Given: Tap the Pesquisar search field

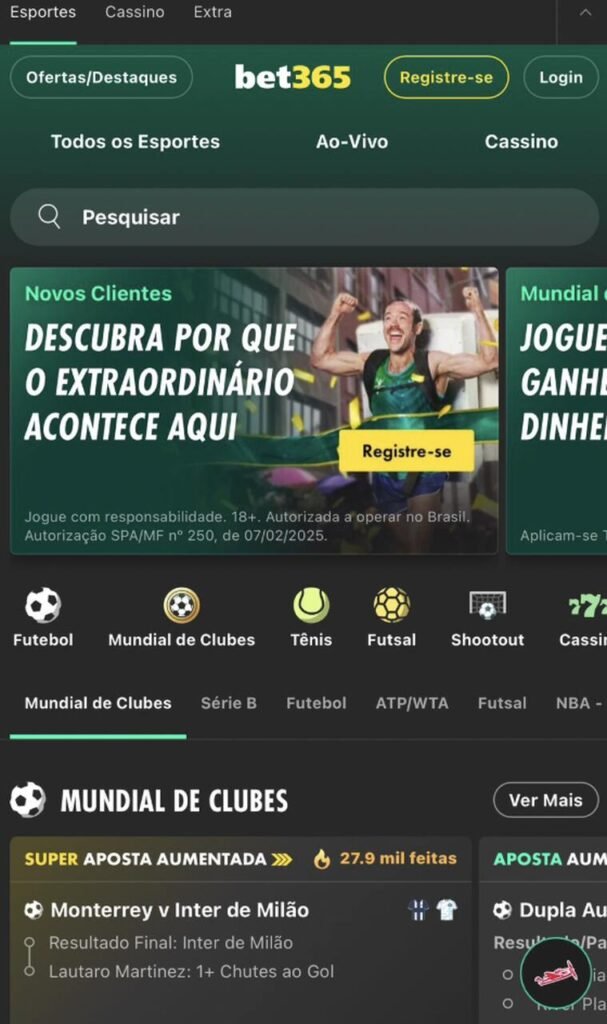Looking at the screenshot, I should 304,217.
